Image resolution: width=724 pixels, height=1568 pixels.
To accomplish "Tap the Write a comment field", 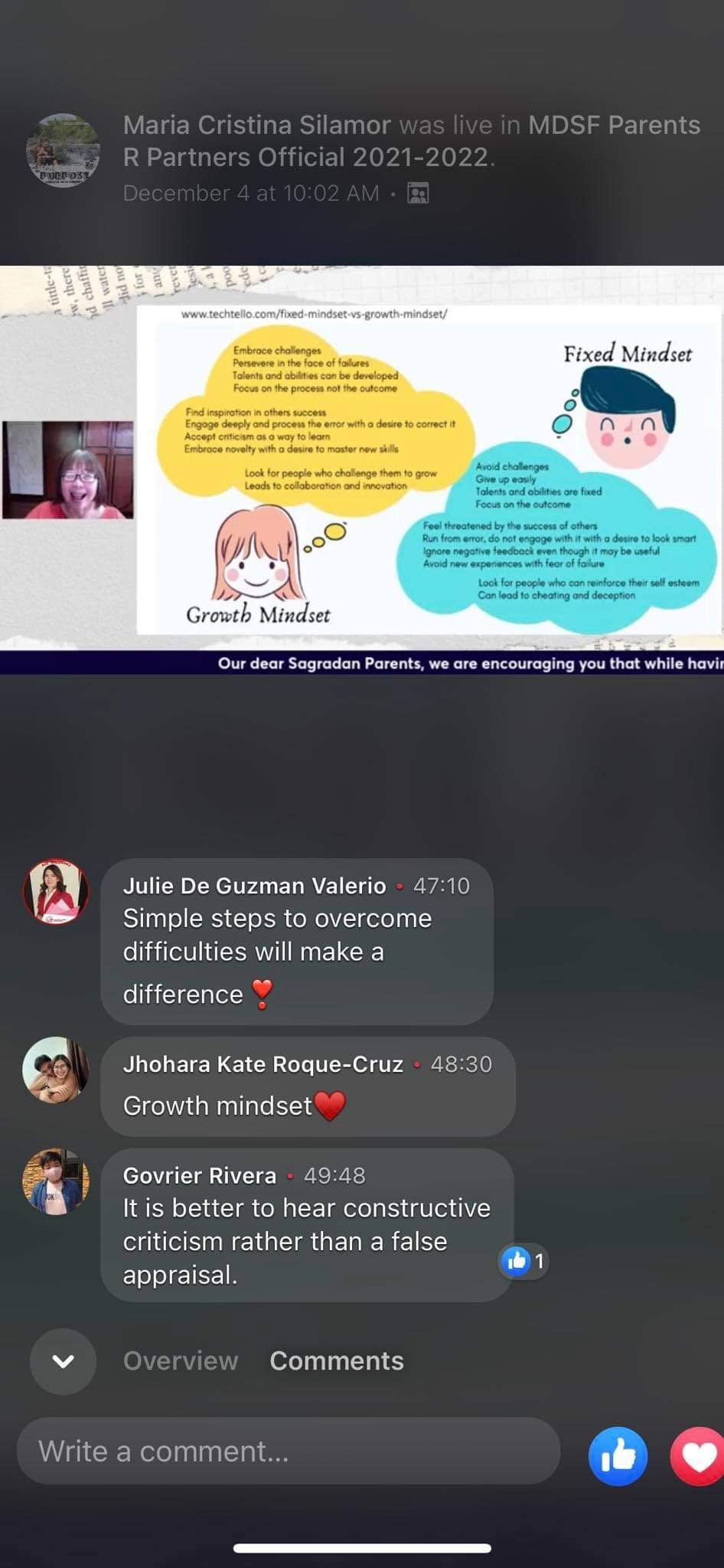I will click(x=288, y=1451).
